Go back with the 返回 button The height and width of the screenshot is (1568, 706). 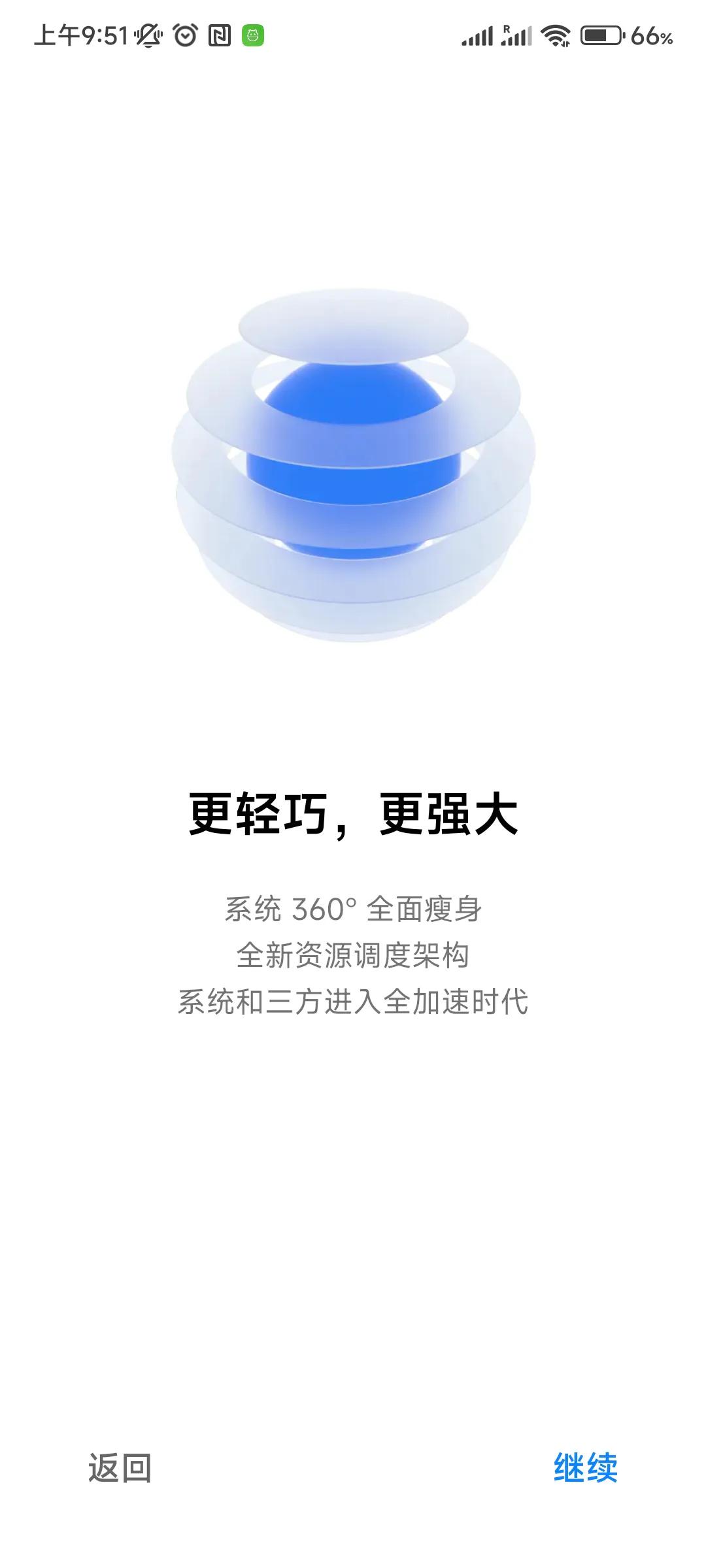click(120, 1468)
